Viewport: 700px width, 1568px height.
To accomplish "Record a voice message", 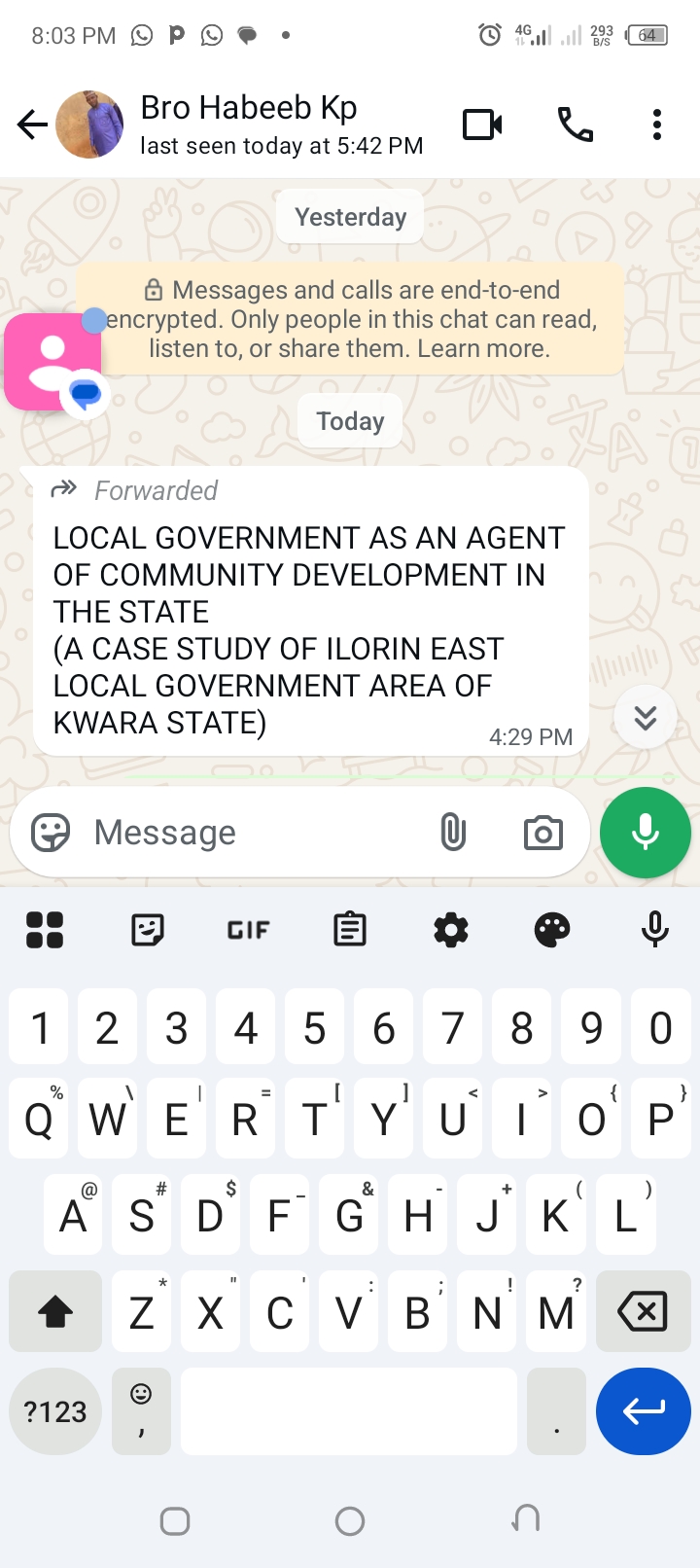I will click(646, 833).
